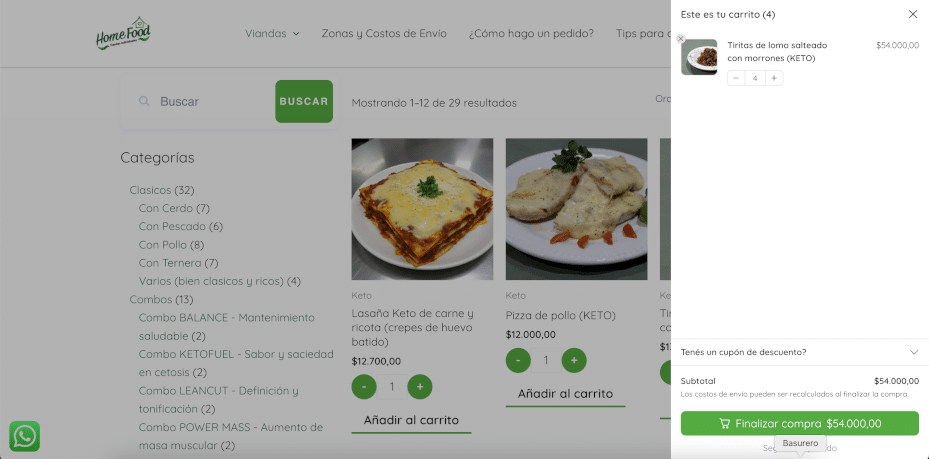This screenshot has width=929, height=459.
Task: Open the WhatsApp chat button
Action: coord(24,436)
